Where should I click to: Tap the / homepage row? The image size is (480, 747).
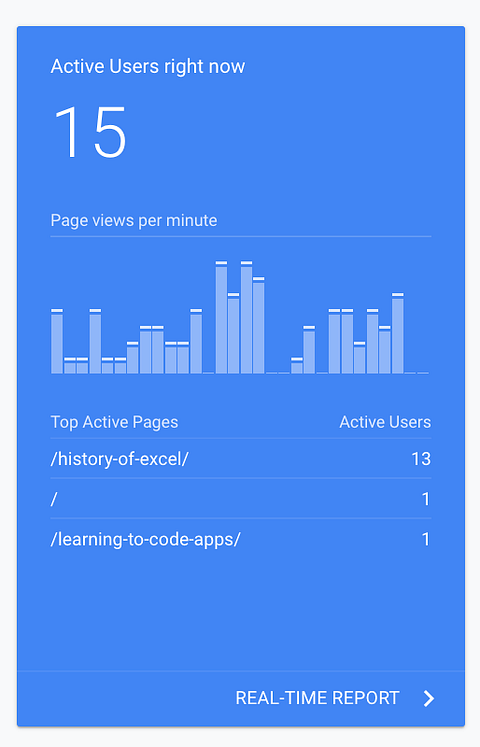[240, 498]
